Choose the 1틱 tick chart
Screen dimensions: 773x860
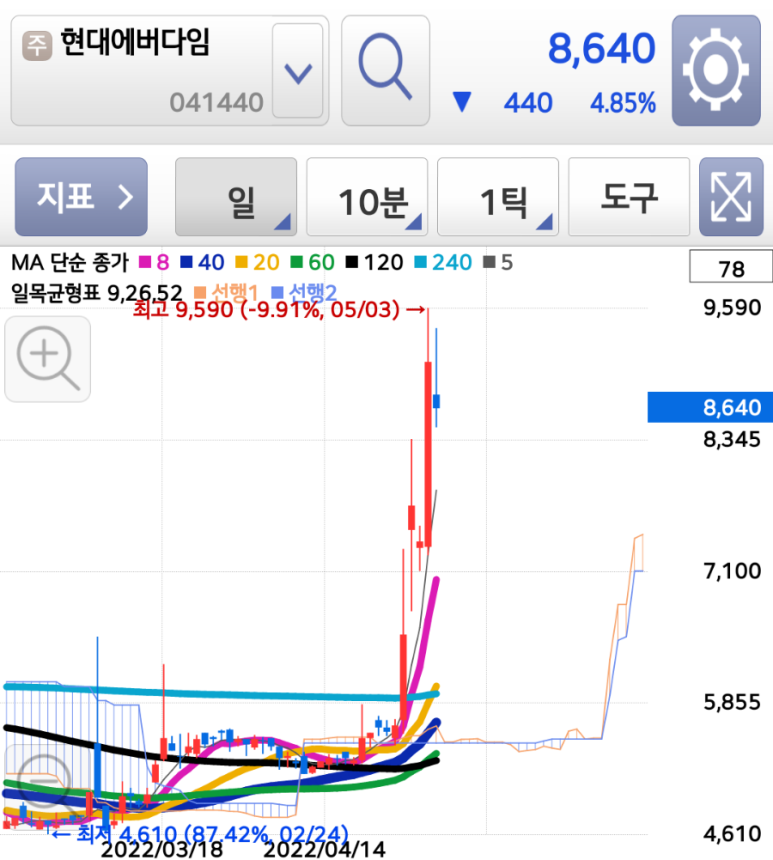[498, 197]
